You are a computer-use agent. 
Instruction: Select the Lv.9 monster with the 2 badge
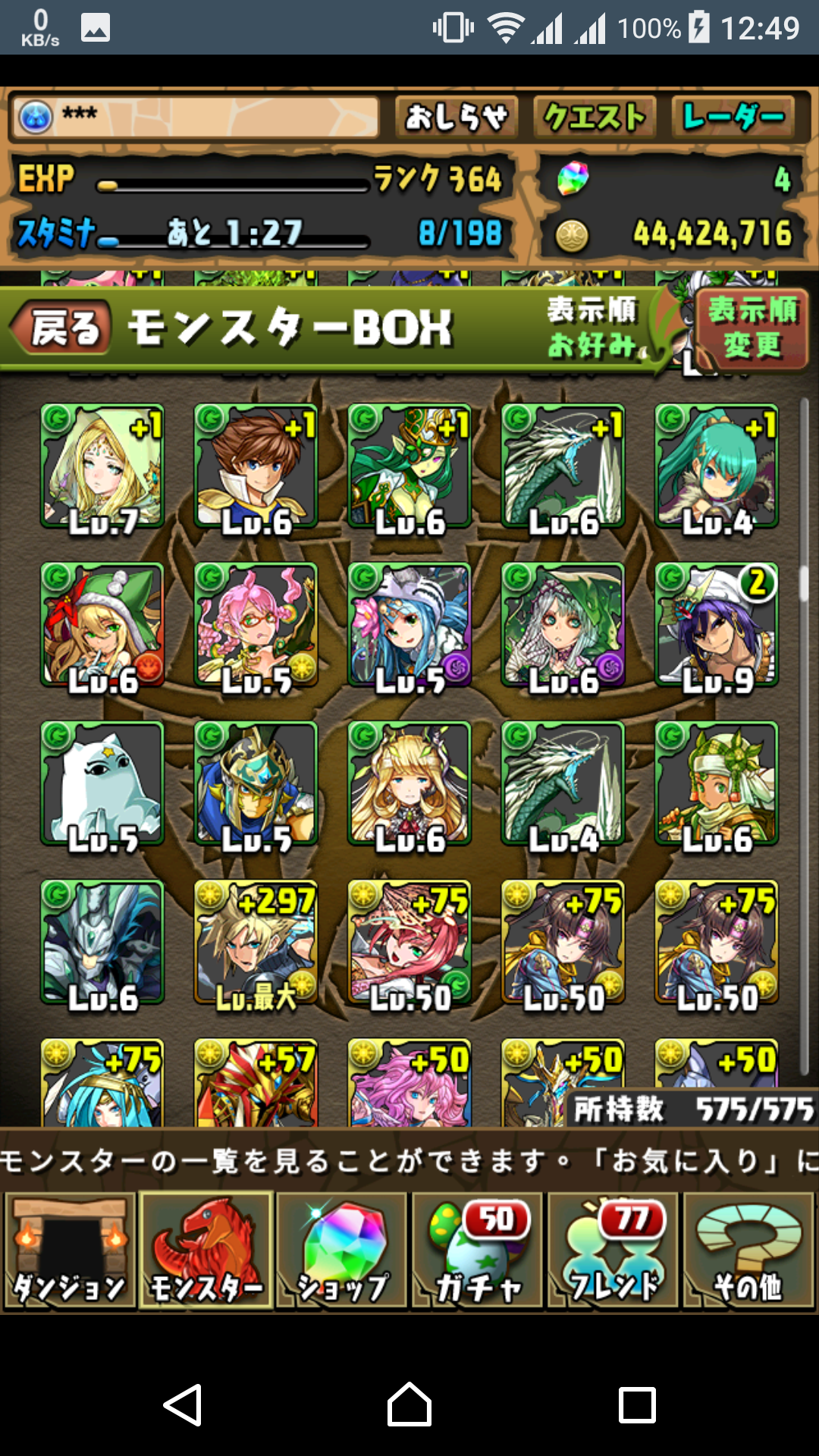click(717, 624)
